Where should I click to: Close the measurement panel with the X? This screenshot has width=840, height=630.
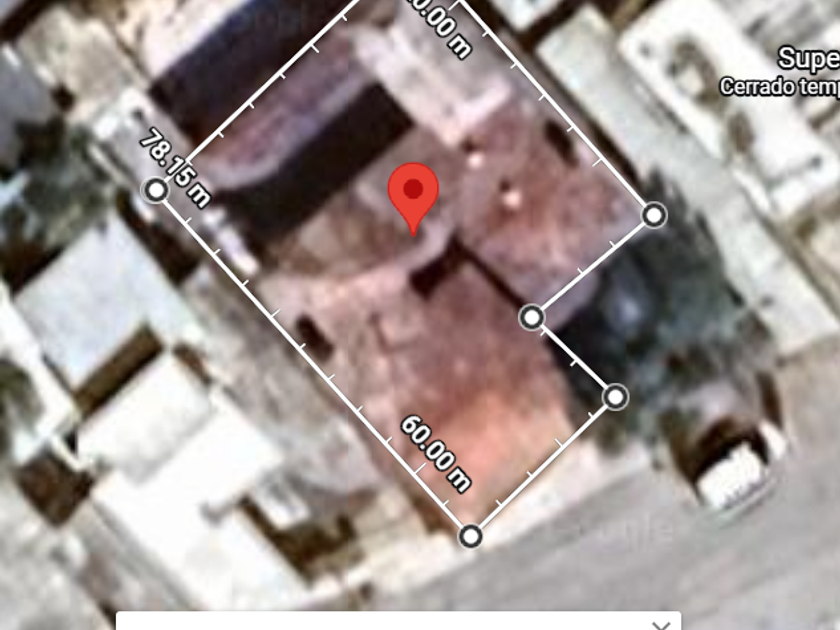tap(661, 625)
